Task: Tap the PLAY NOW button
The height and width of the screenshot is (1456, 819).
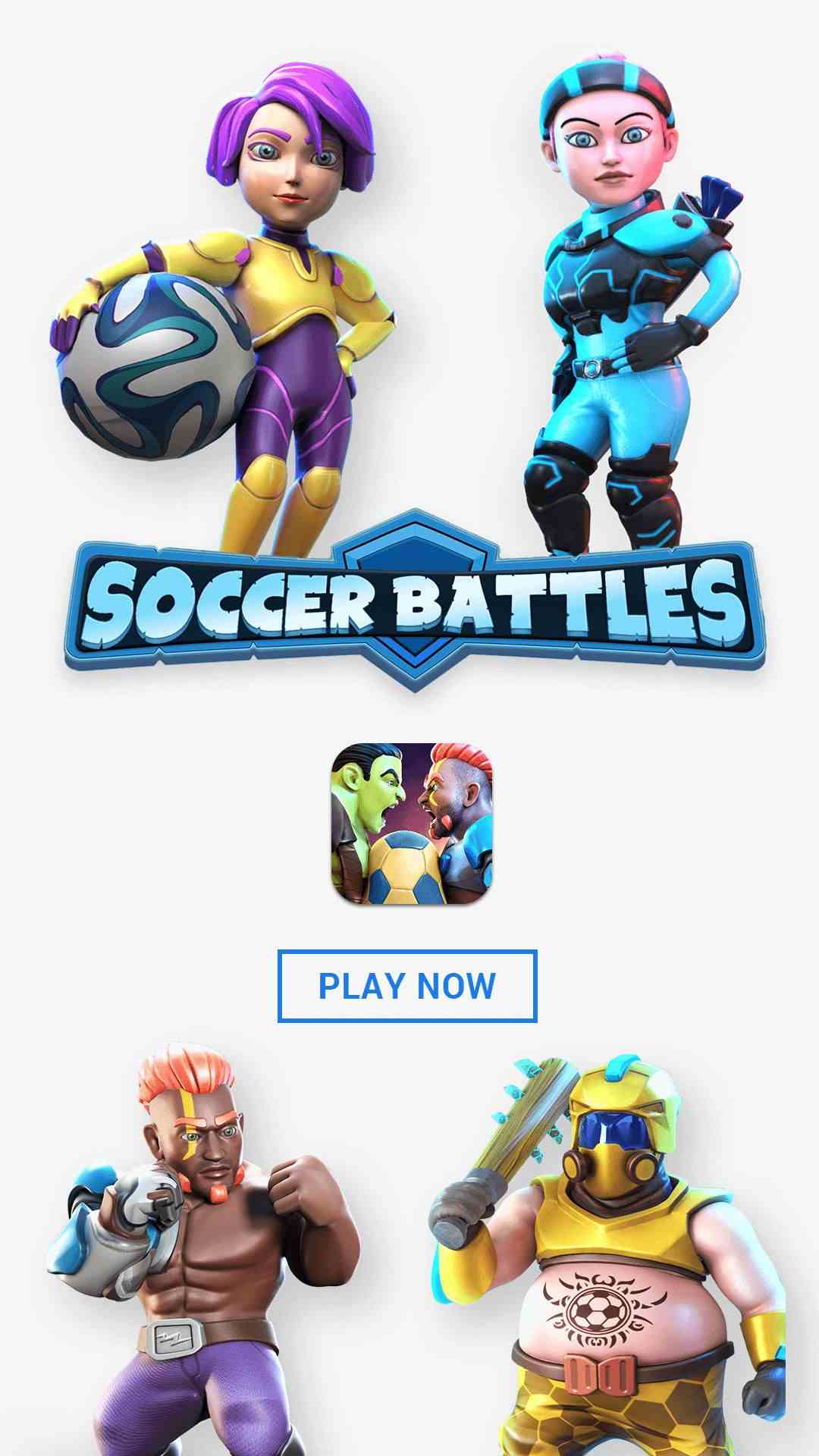Action: click(407, 986)
